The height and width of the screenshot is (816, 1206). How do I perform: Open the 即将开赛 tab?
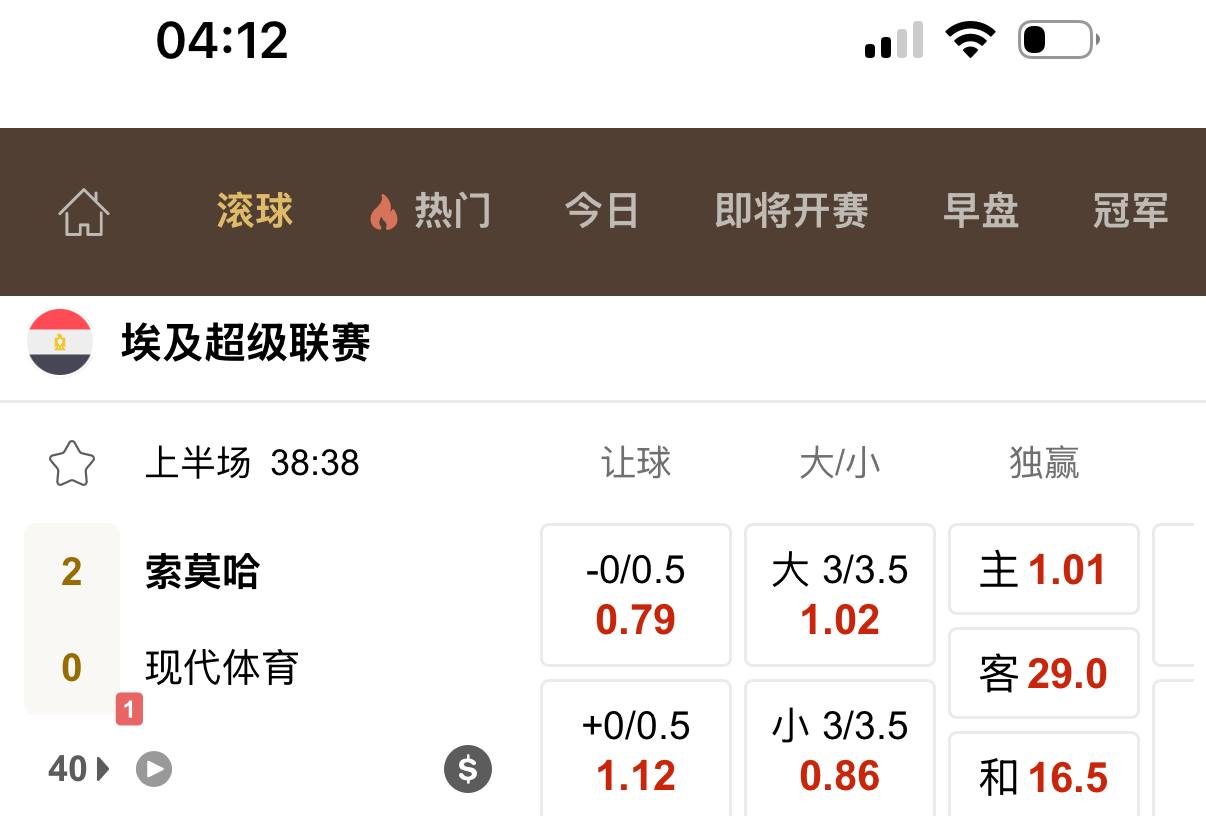(791, 211)
